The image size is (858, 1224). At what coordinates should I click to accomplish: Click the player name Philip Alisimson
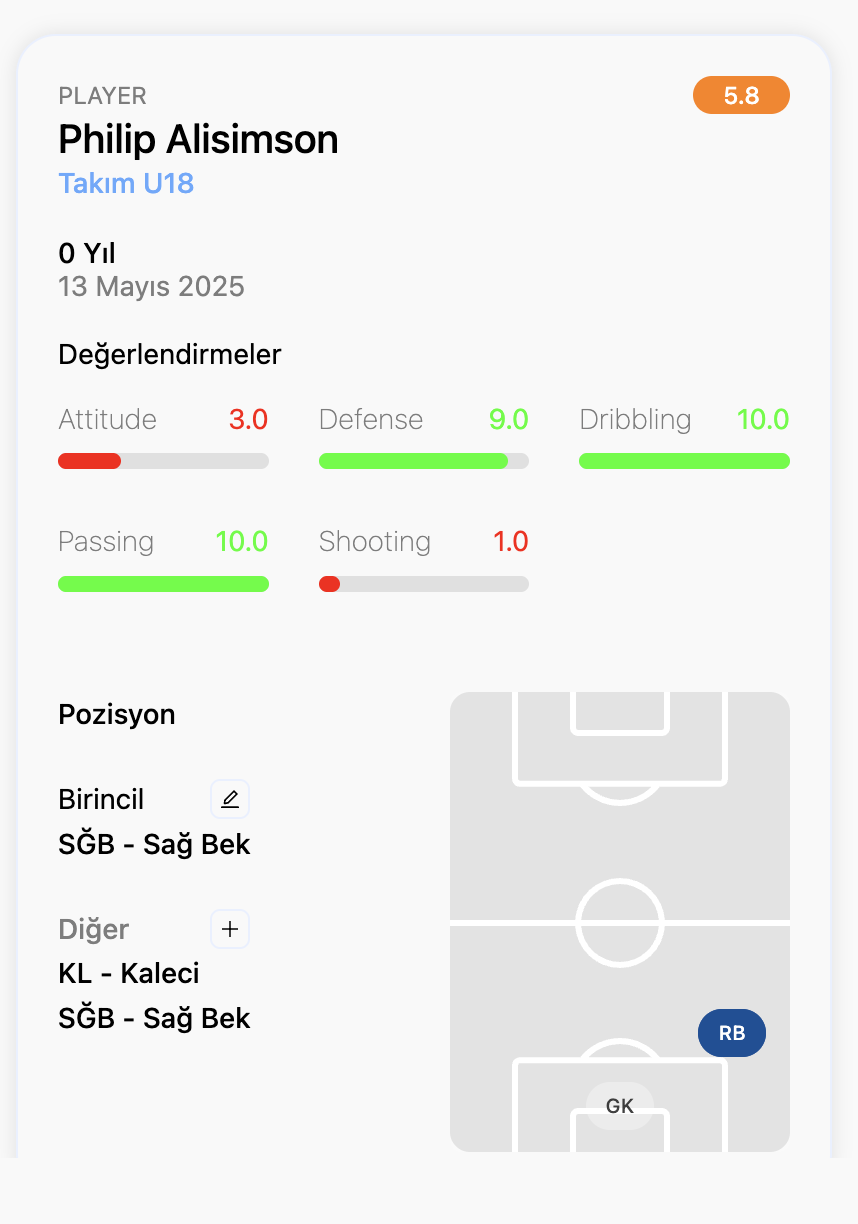tap(198, 140)
